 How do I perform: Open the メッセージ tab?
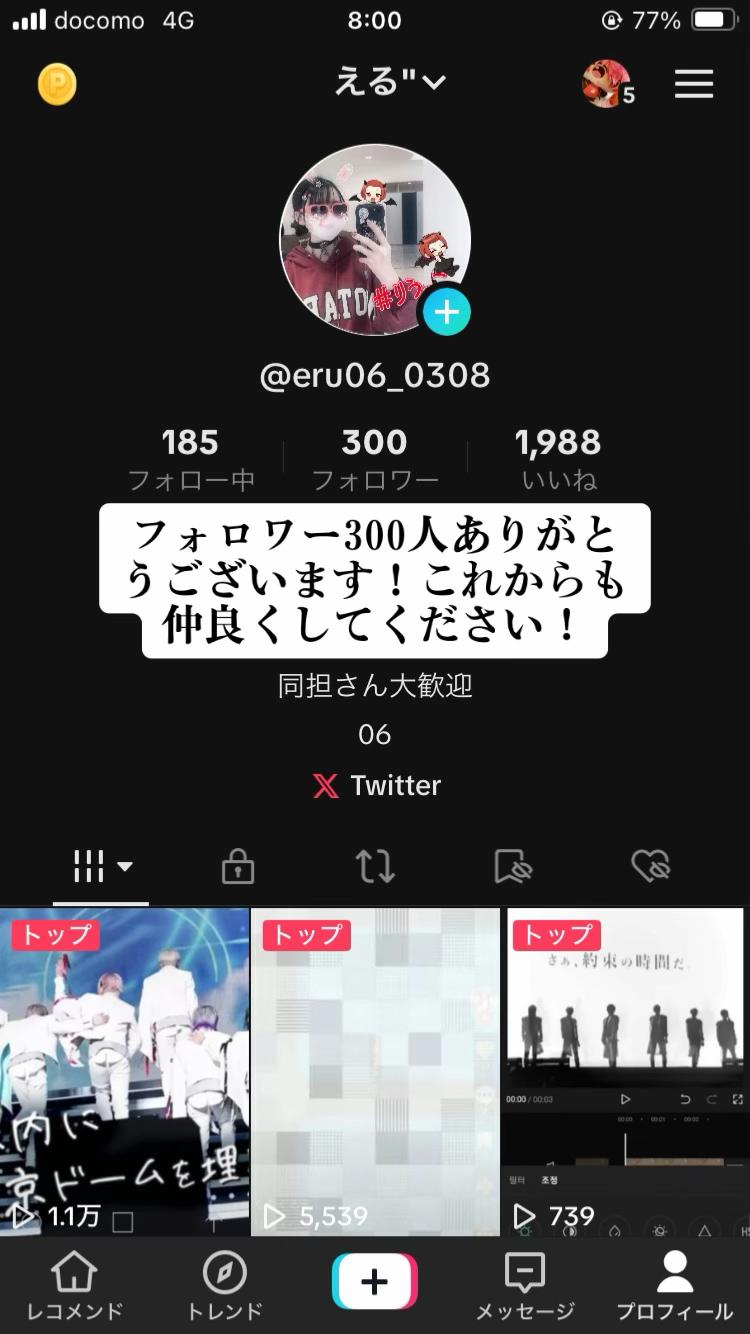coord(525,1286)
